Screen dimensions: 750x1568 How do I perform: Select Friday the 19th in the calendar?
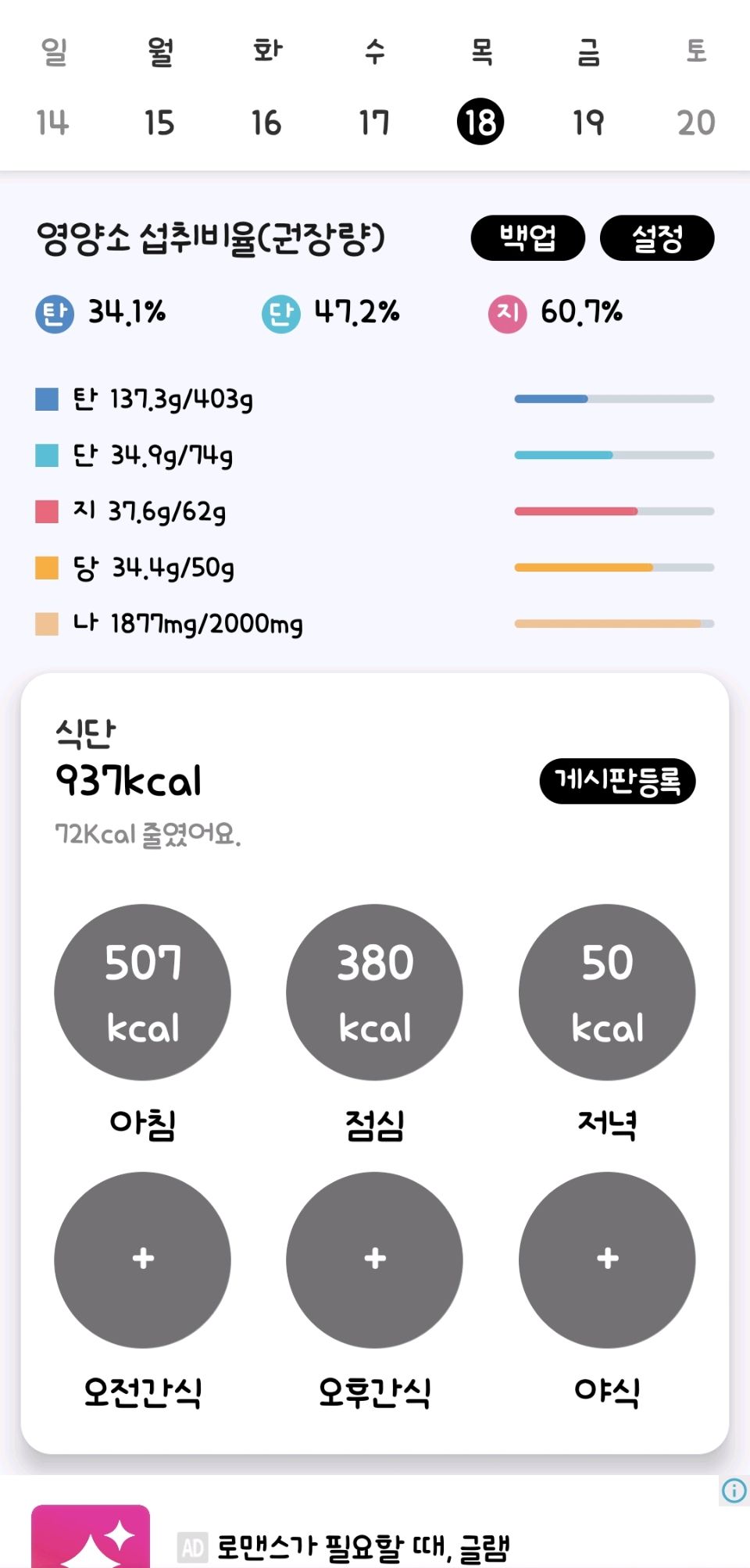pyautogui.click(x=588, y=123)
